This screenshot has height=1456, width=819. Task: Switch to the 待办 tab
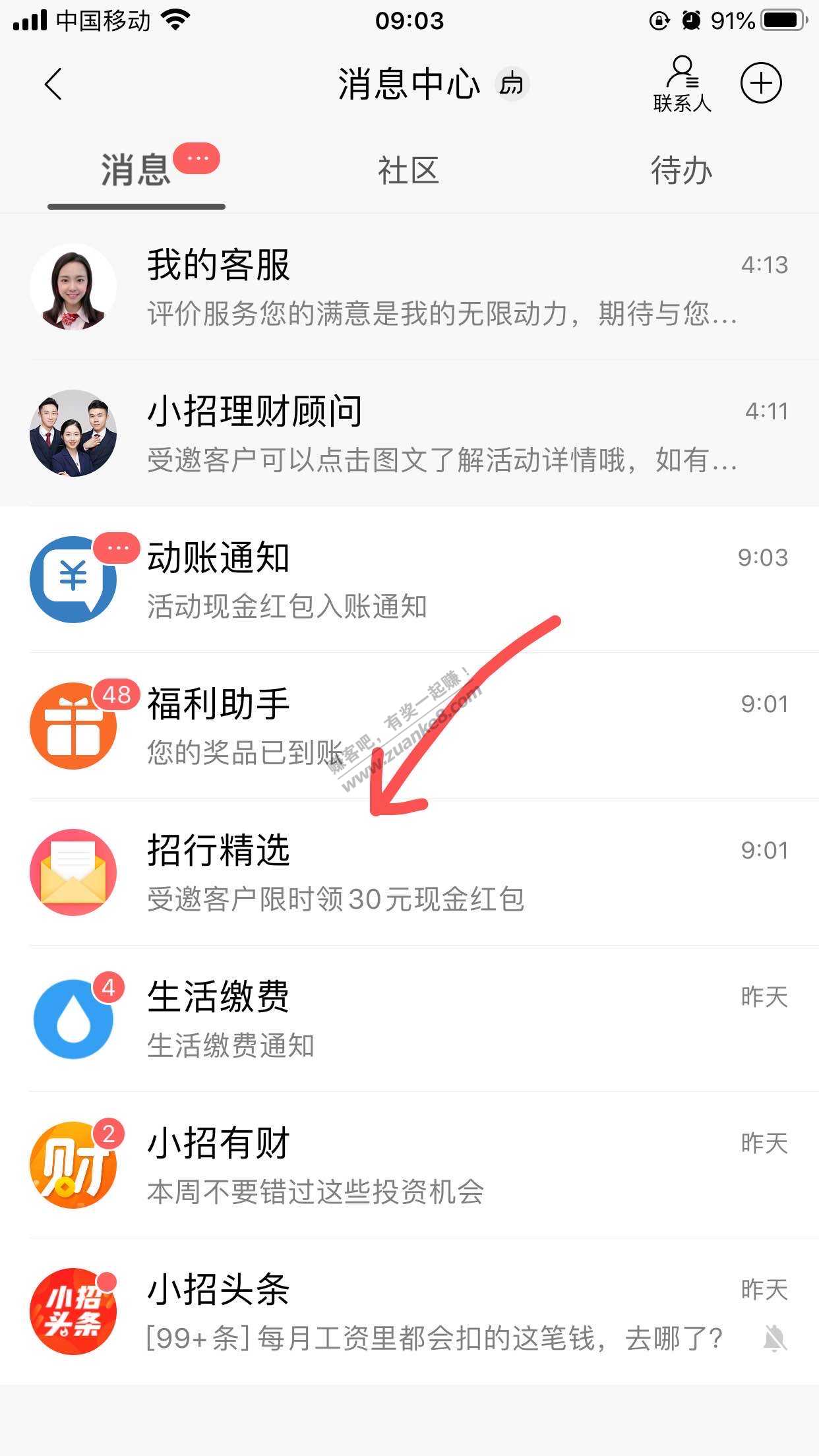point(681,171)
